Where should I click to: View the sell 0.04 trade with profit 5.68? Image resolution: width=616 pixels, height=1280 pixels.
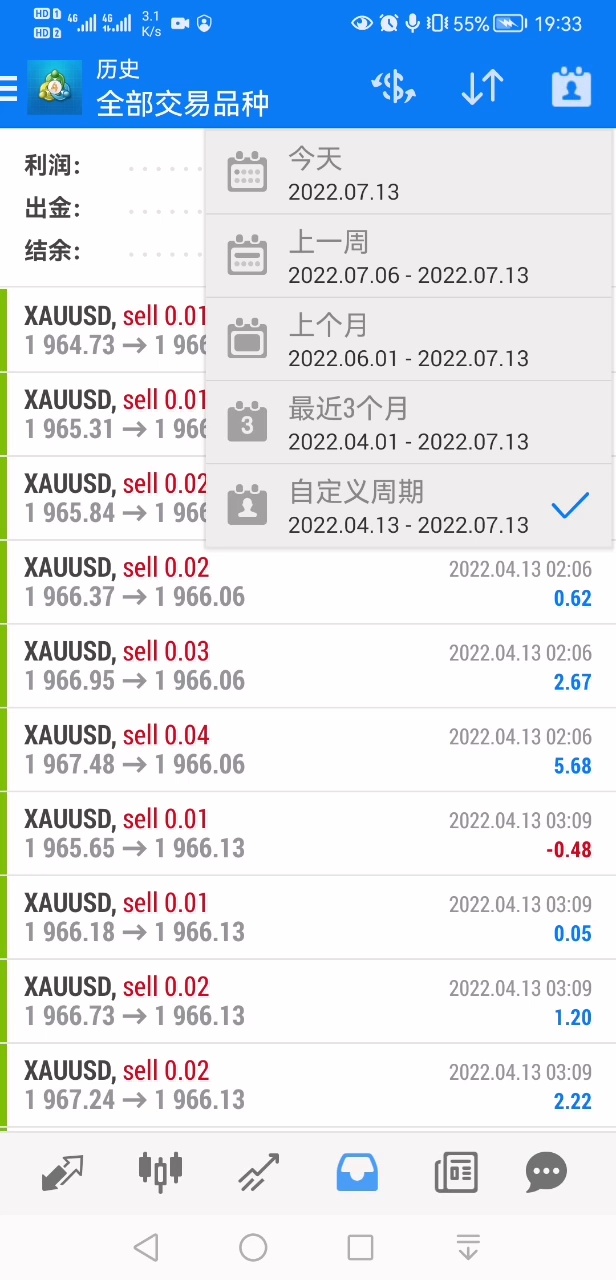(x=308, y=750)
